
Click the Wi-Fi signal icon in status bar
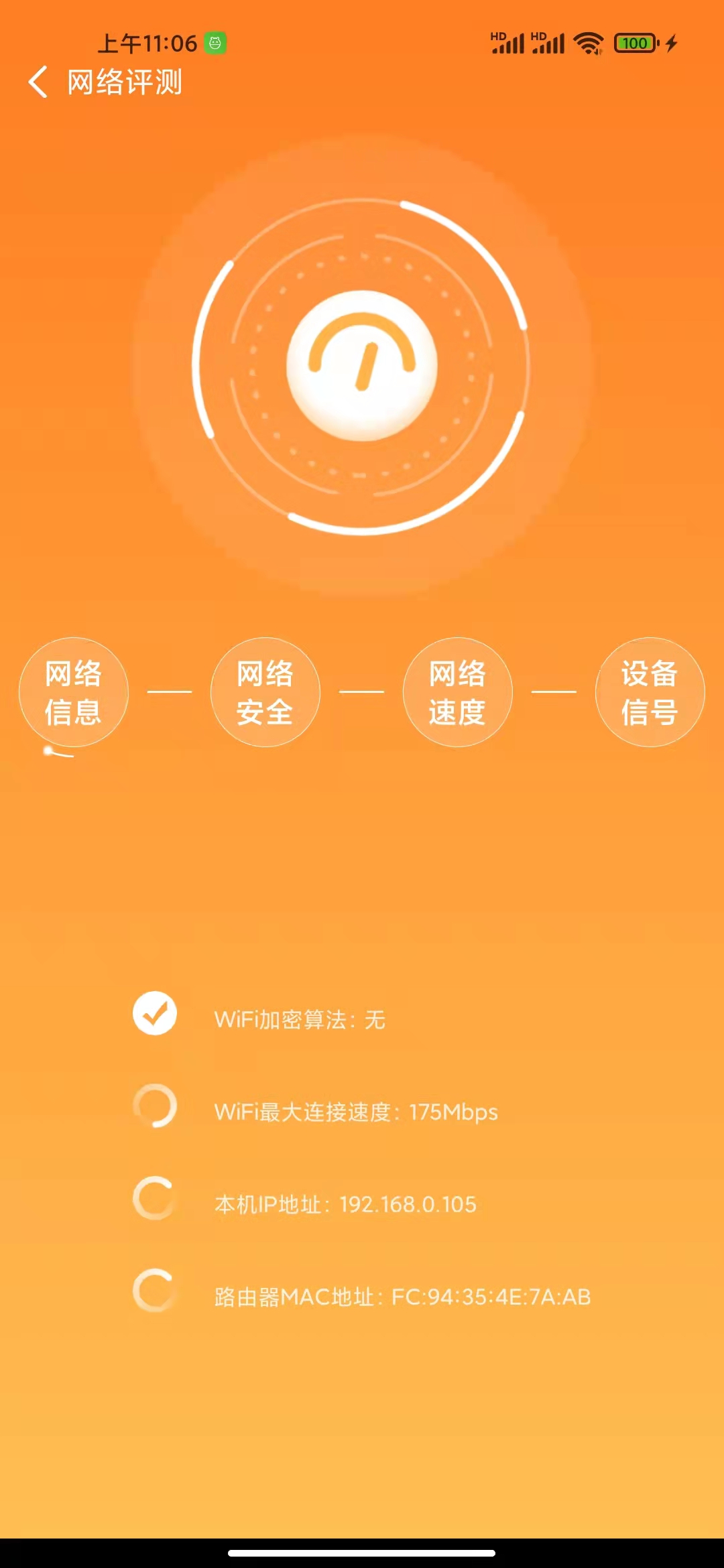pos(588,43)
